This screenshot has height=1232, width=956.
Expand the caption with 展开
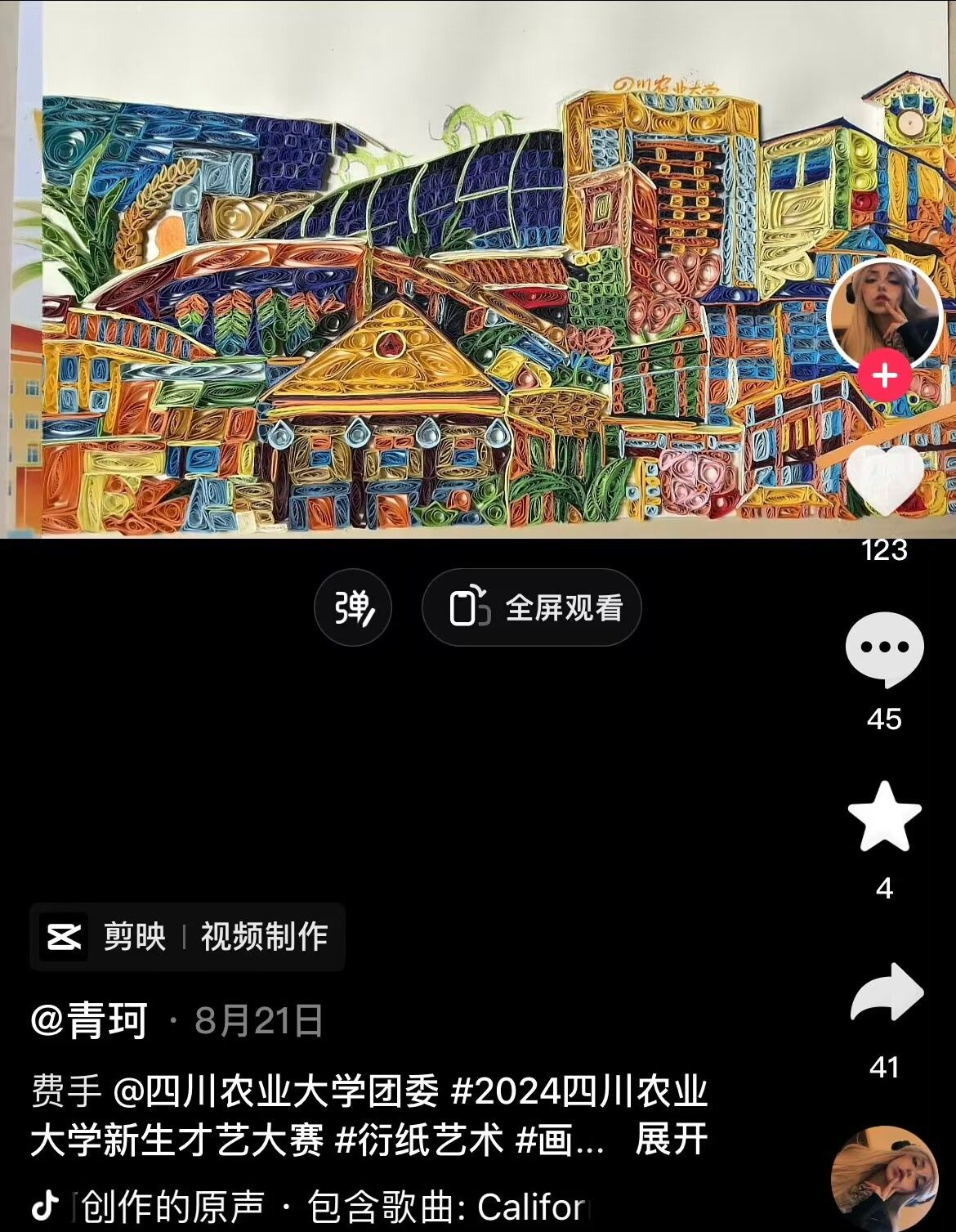click(671, 1139)
